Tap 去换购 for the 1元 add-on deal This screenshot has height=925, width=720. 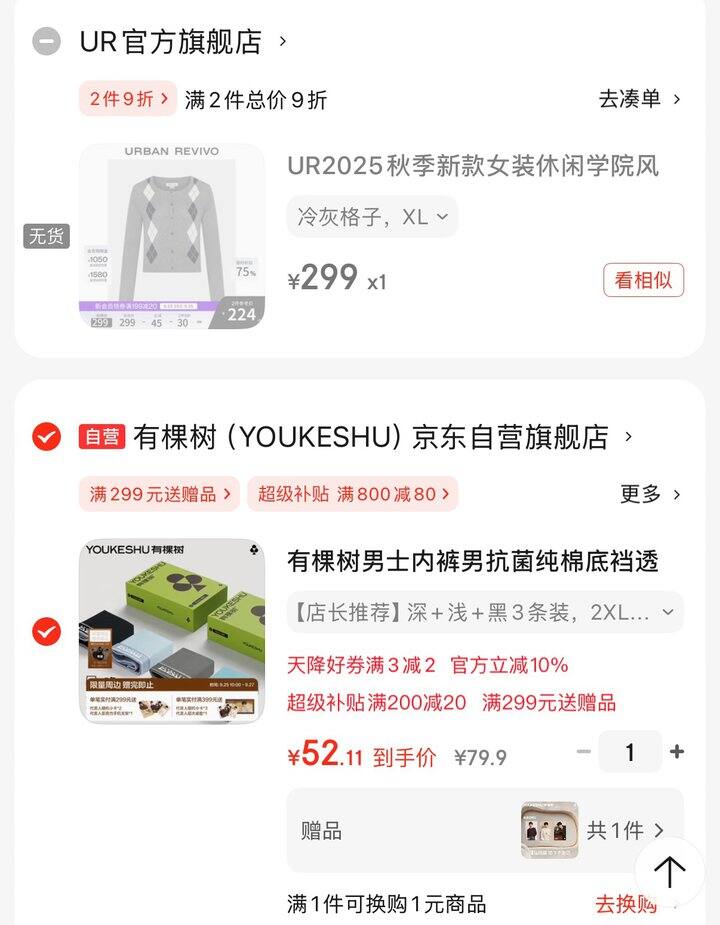627,904
